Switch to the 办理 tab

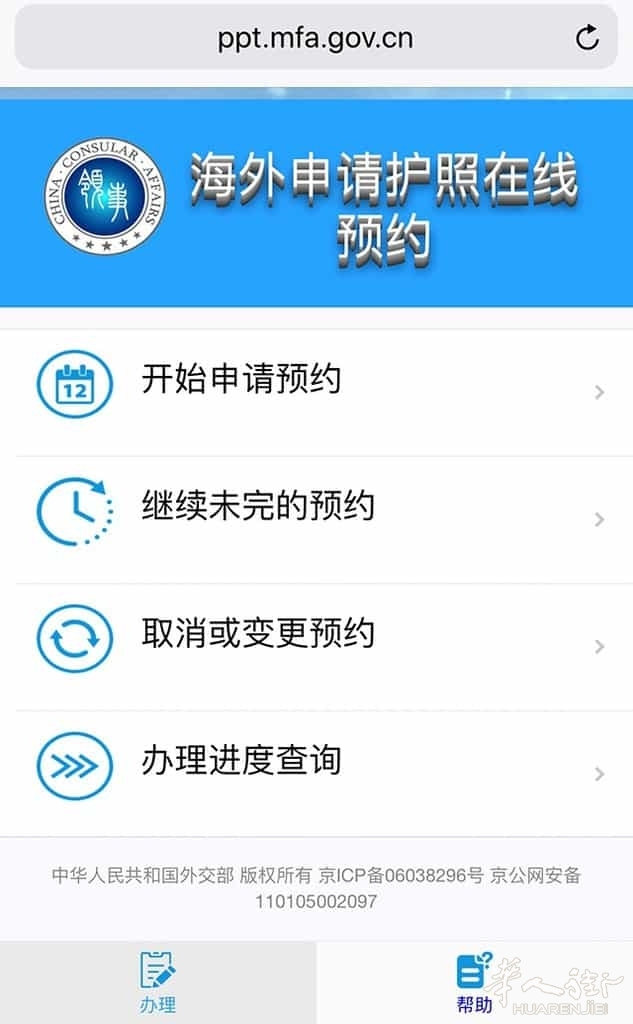point(158,982)
